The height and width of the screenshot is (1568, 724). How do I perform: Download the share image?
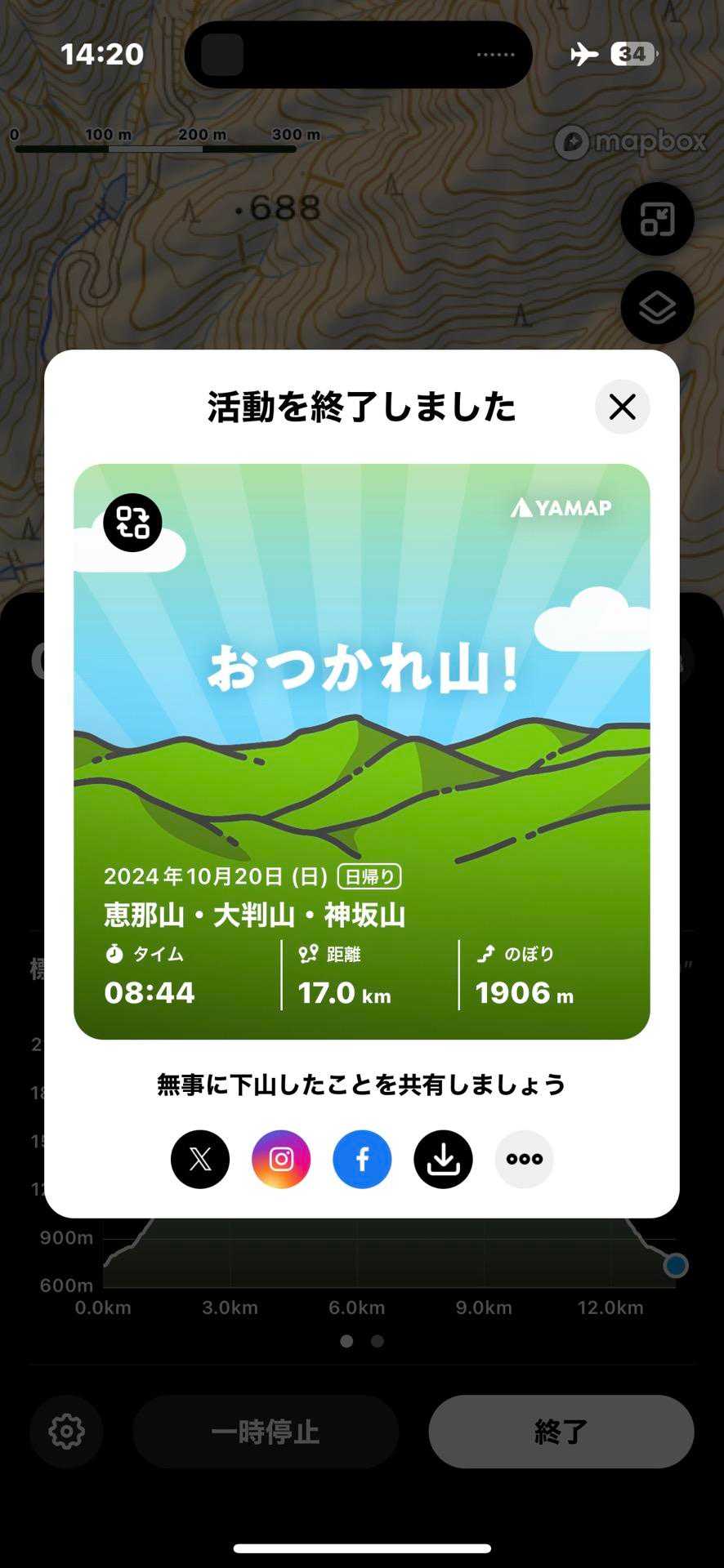tap(443, 1159)
